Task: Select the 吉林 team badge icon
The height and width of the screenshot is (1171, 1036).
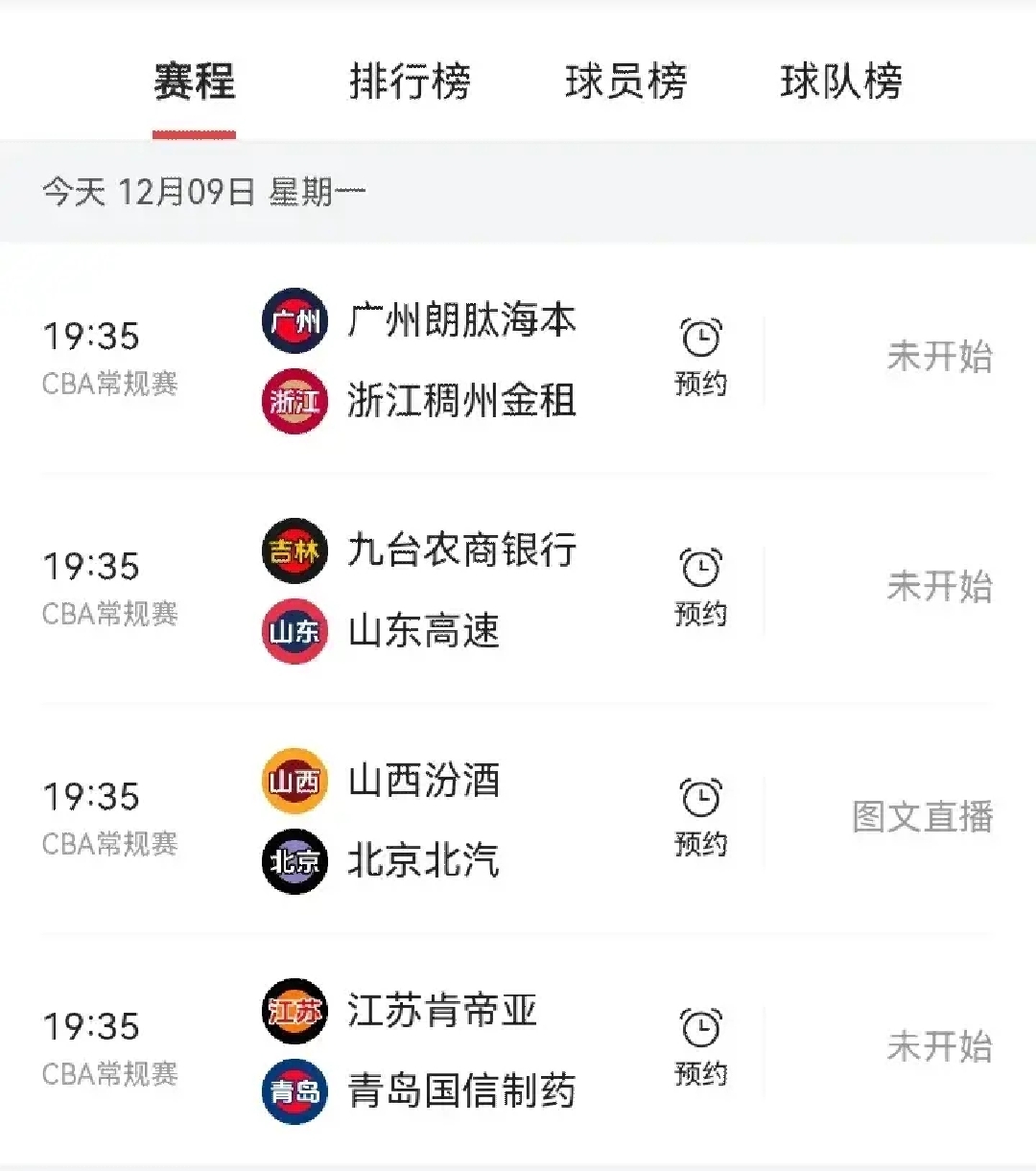Action: coord(294,550)
